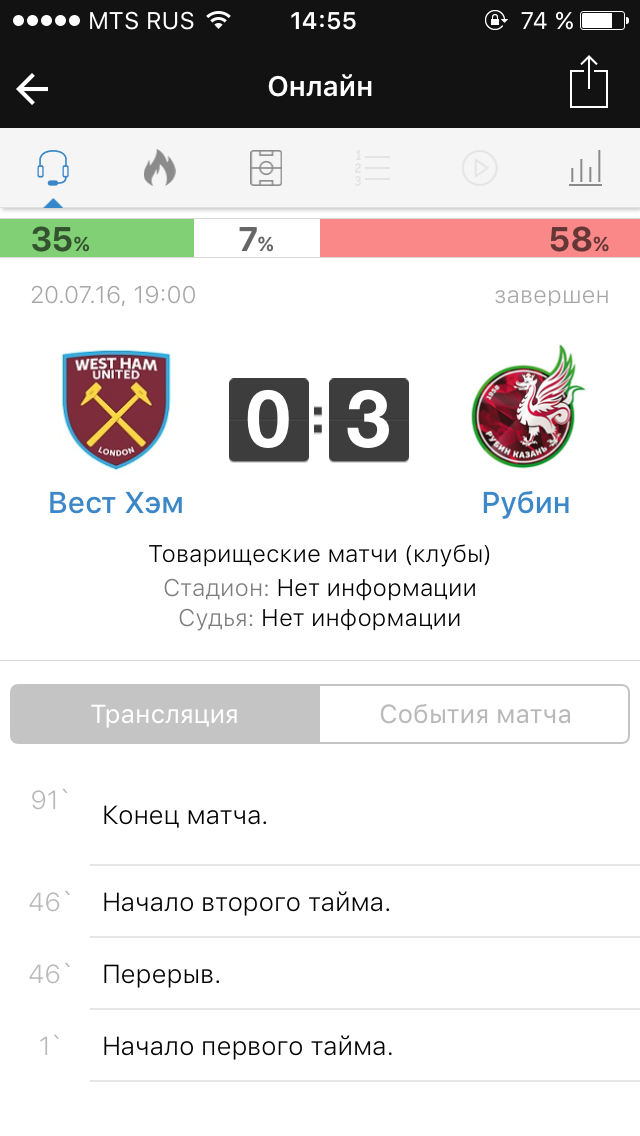Select the Трансляция segment
Screen dimensions: 640x1136
tap(165, 714)
